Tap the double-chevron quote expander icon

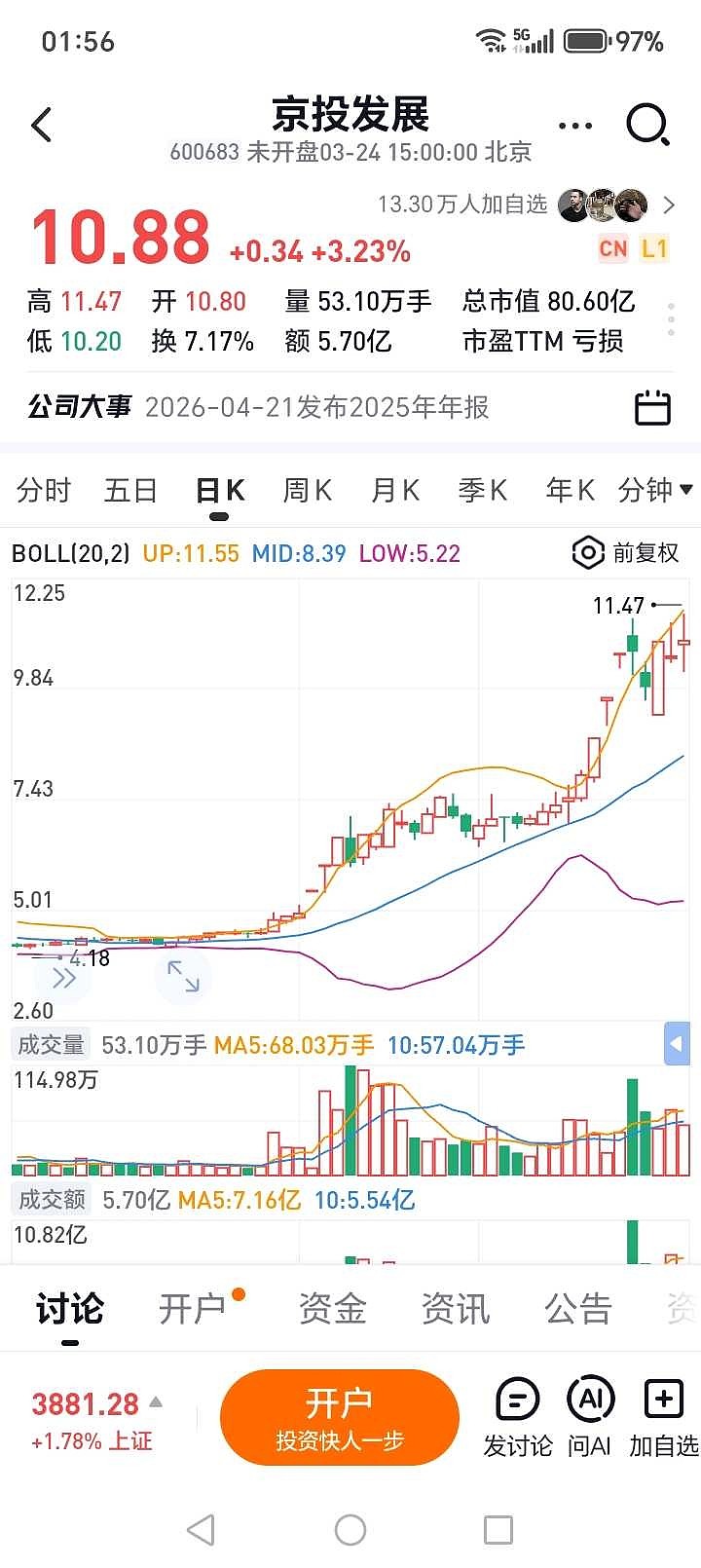[64, 978]
